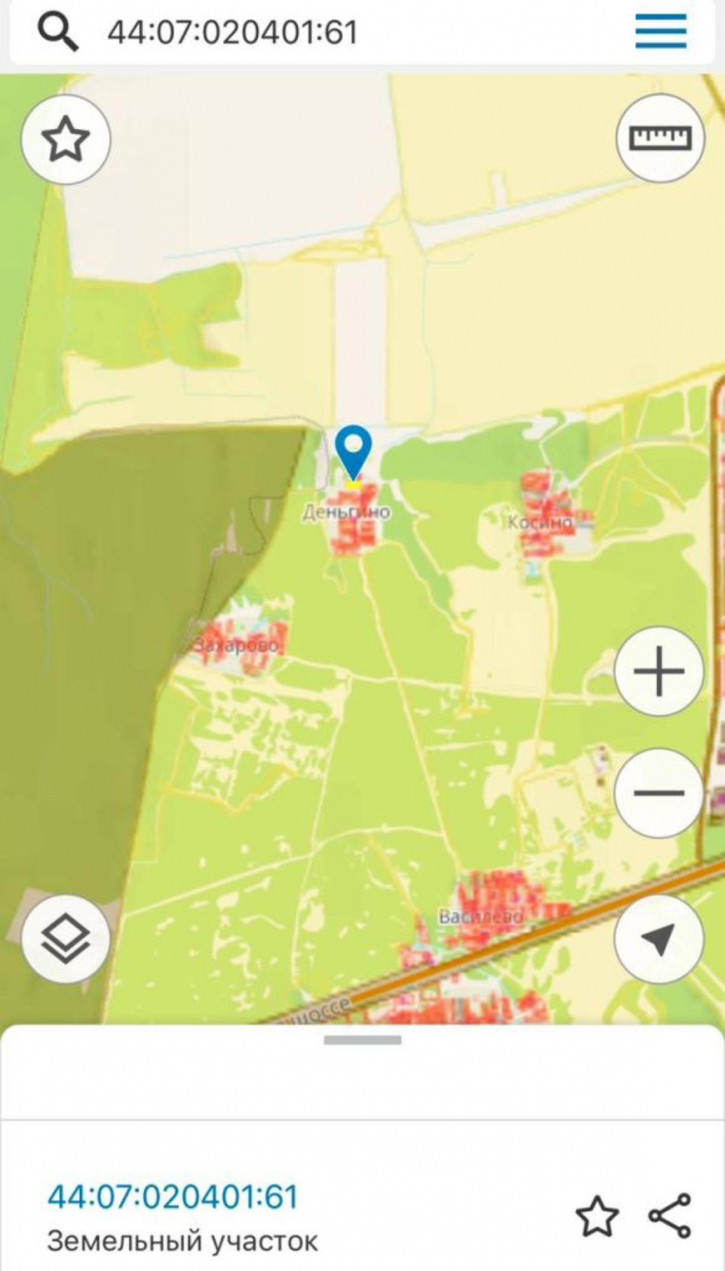Screen dimensions: 725x1271
Task: Add parcel 44:07:020401:61 to favorites
Action: tap(597, 1217)
